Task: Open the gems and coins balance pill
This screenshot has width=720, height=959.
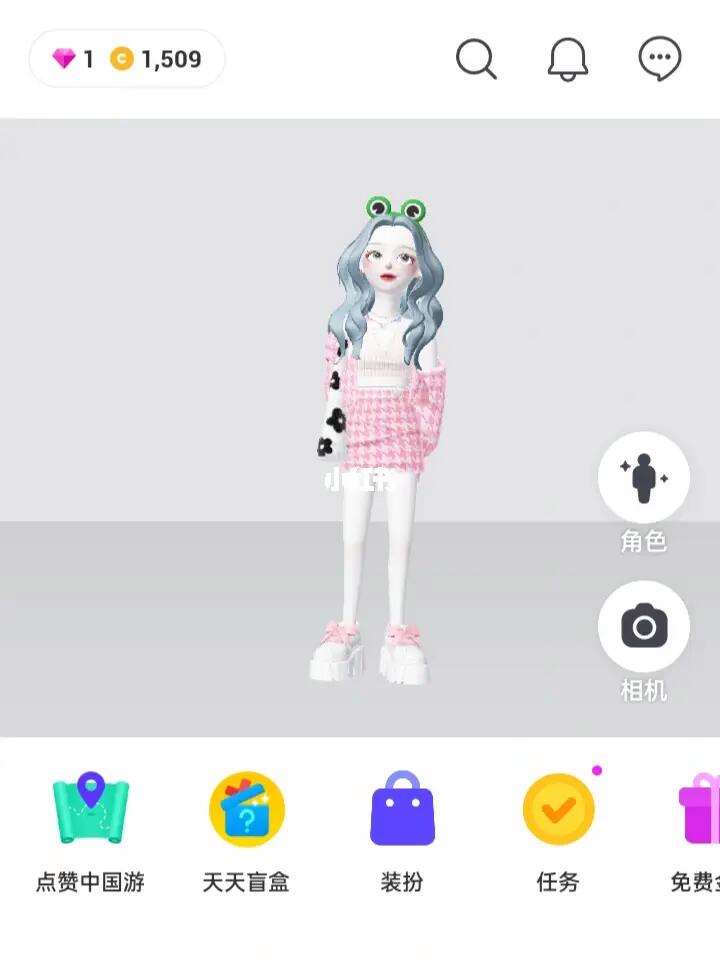Action: tap(127, 59)
